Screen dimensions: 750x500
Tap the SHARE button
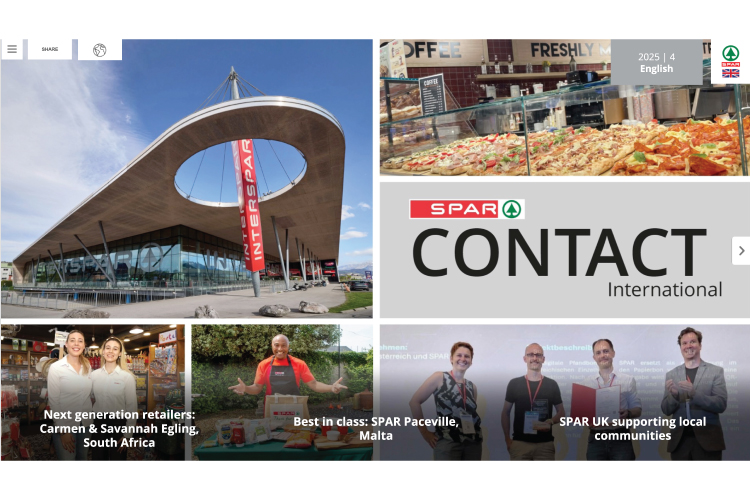pyautogui.click(x=50, y=49)
